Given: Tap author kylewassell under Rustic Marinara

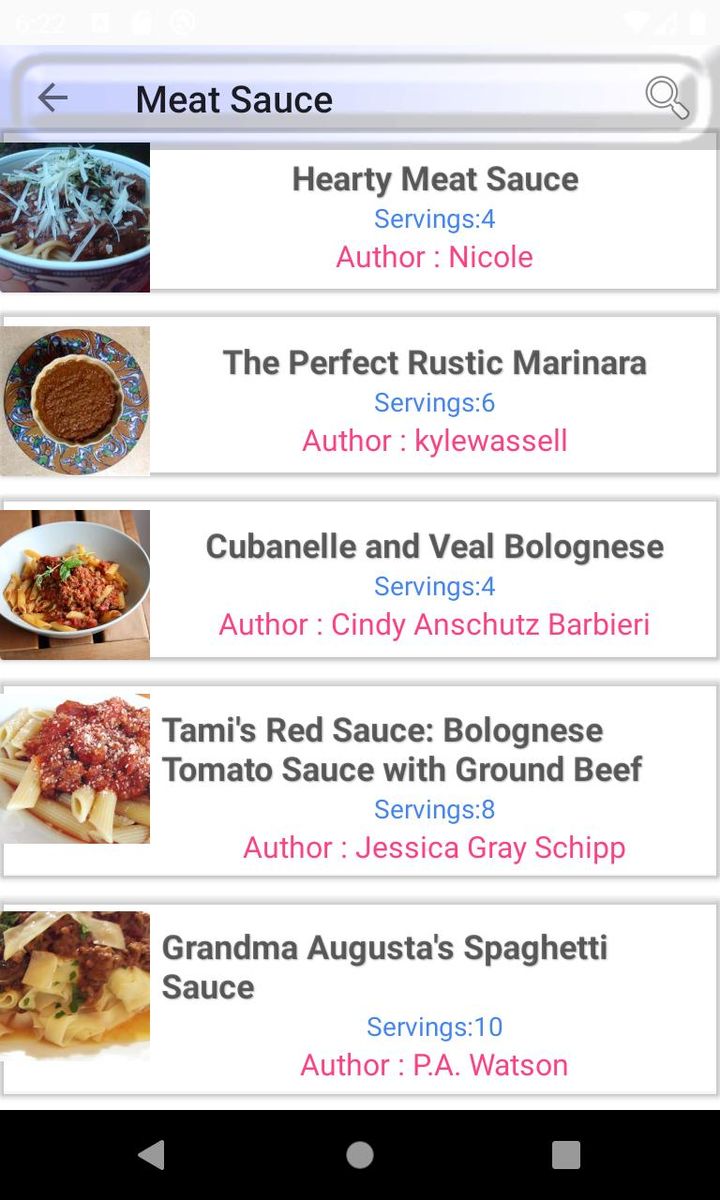Looking at the screenshot, I should (x=434, y=441).
